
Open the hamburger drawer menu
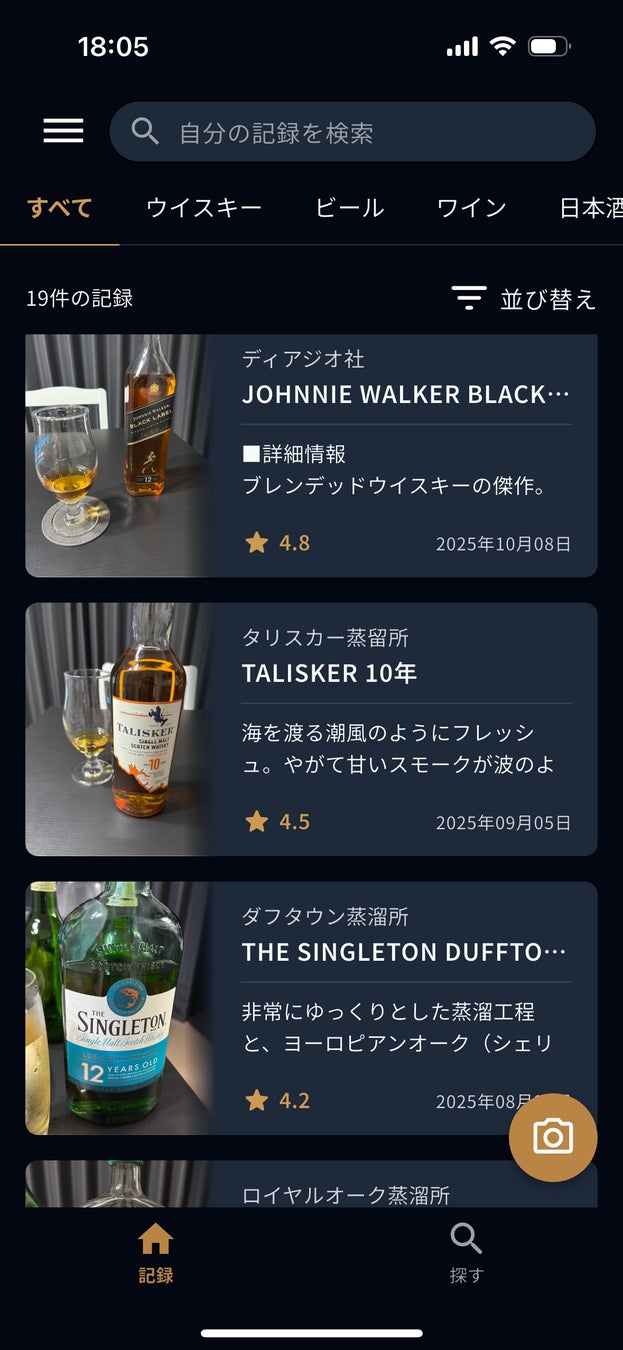tap(63, 131)
